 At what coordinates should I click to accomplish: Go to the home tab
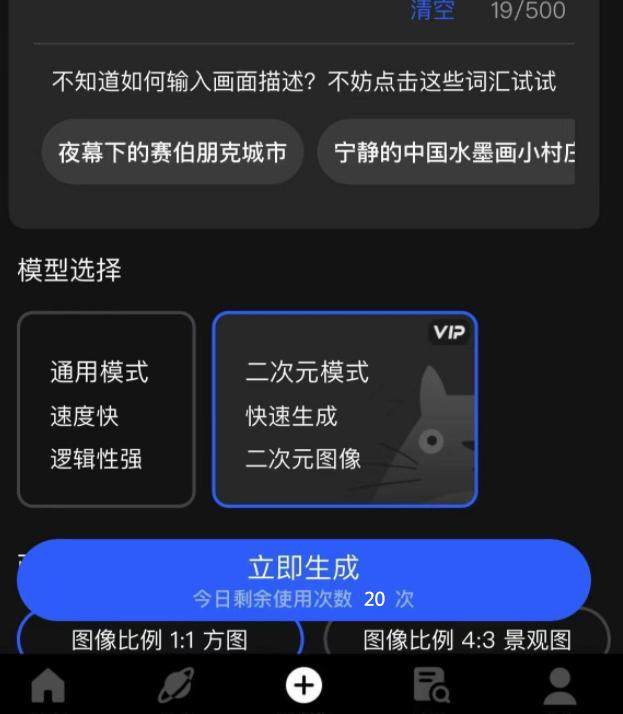point(47,686)
